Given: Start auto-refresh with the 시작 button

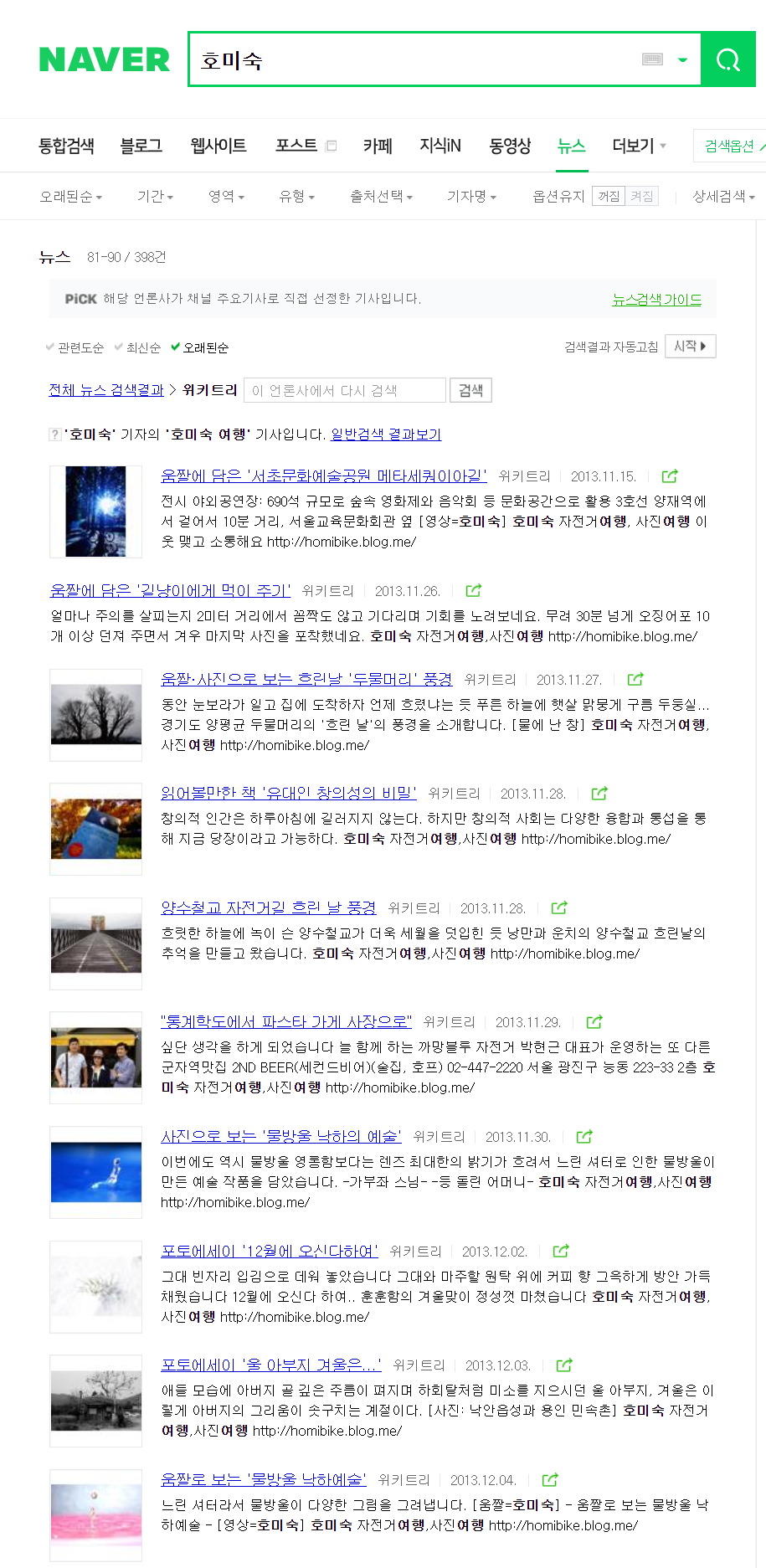Looking at the screenshot, I should point(690,346).
